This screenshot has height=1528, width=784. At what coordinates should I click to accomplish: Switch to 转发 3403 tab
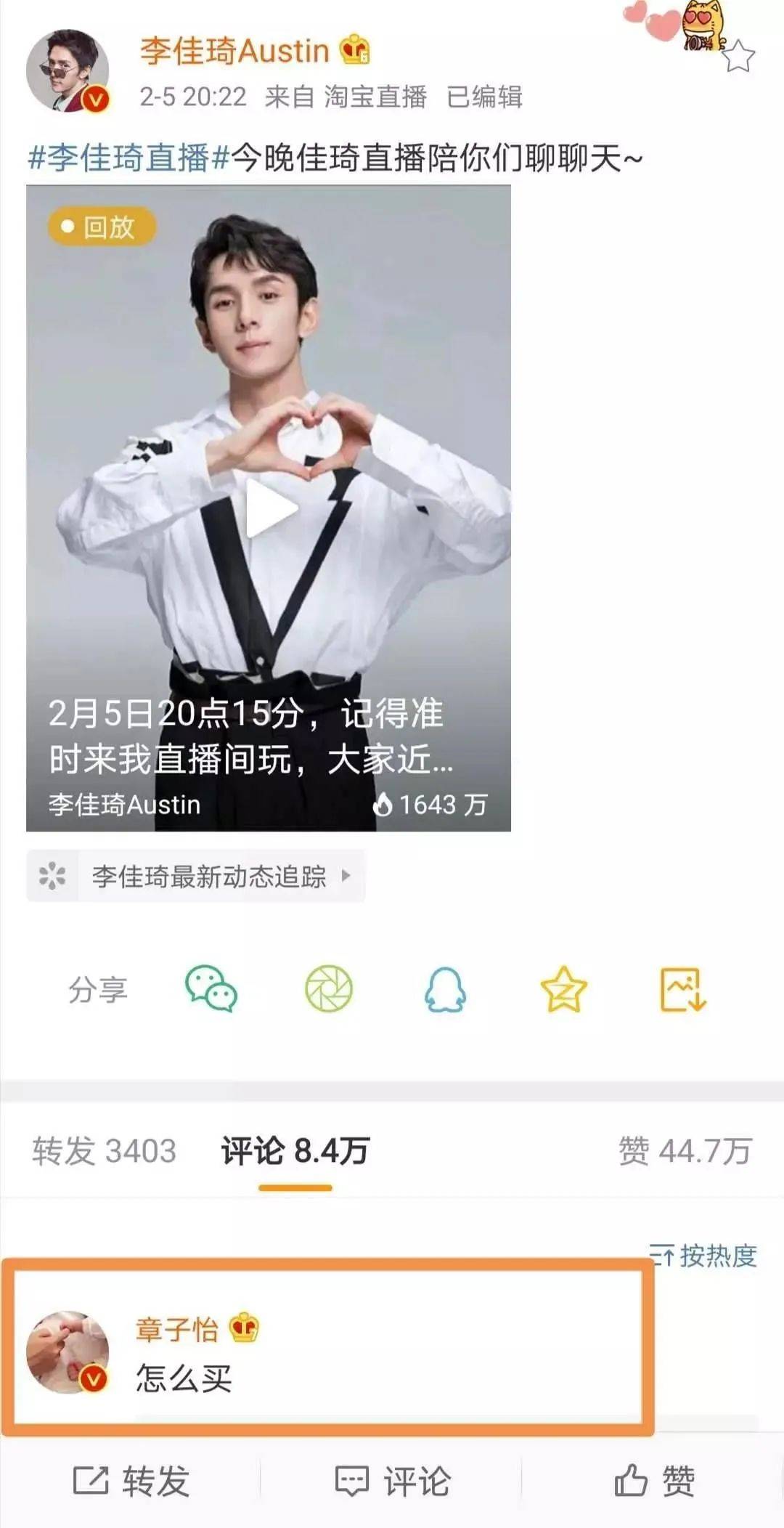click(x=104, y=1151)
